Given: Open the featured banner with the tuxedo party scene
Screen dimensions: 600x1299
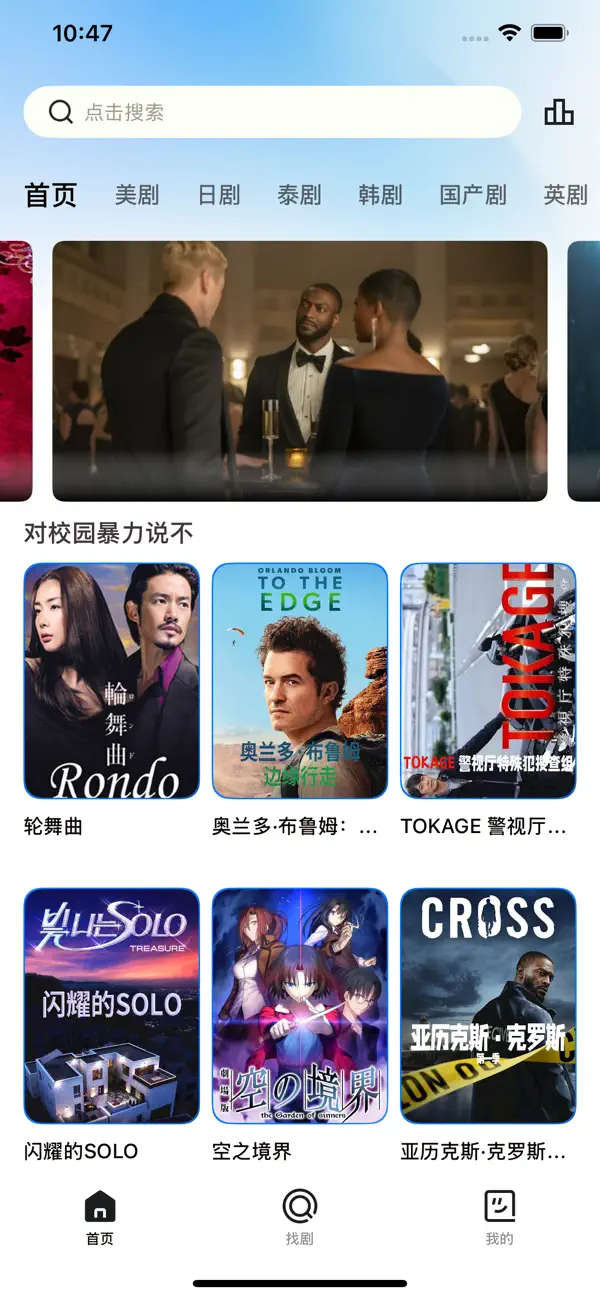Looking at the screenshot, I should tap(300, 371).
